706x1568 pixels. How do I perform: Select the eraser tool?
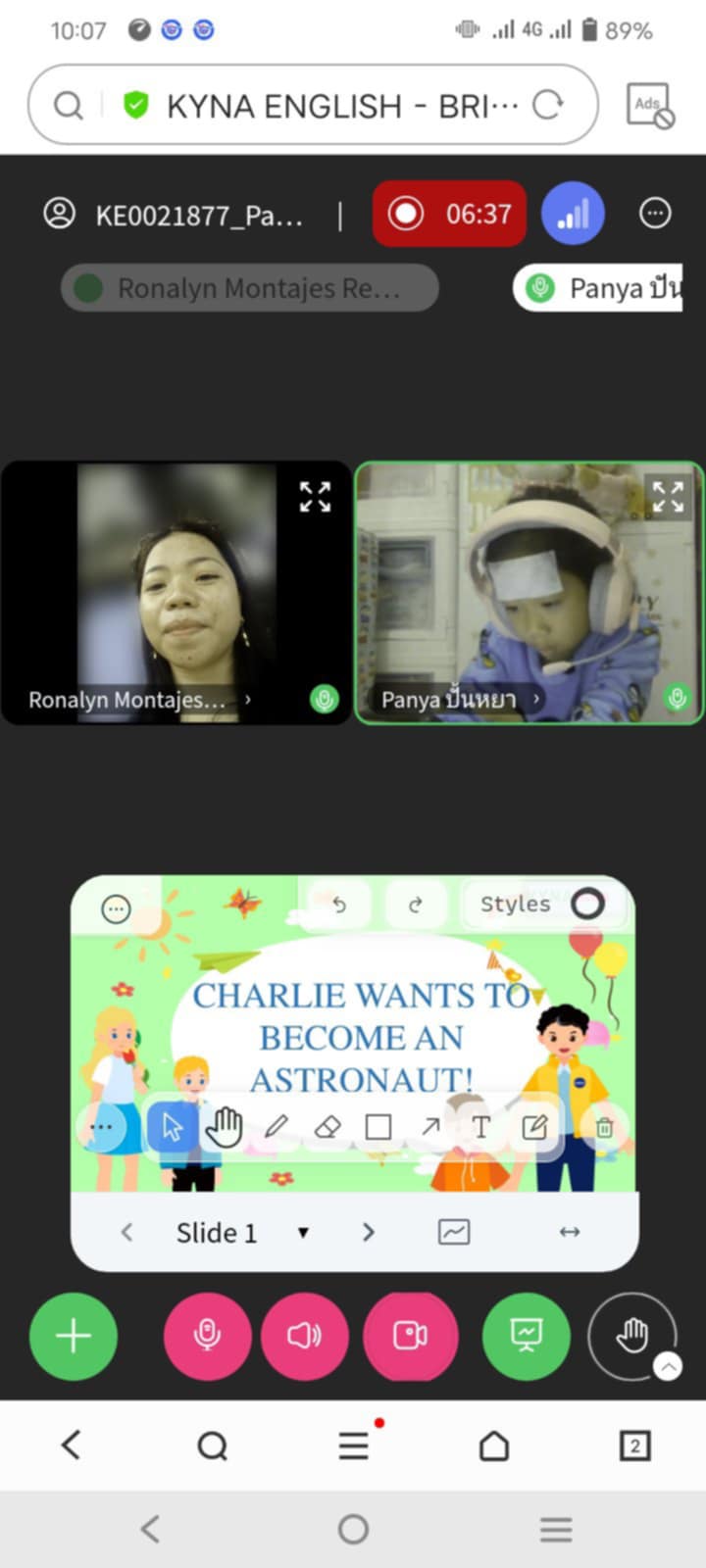click(328, 1127)
